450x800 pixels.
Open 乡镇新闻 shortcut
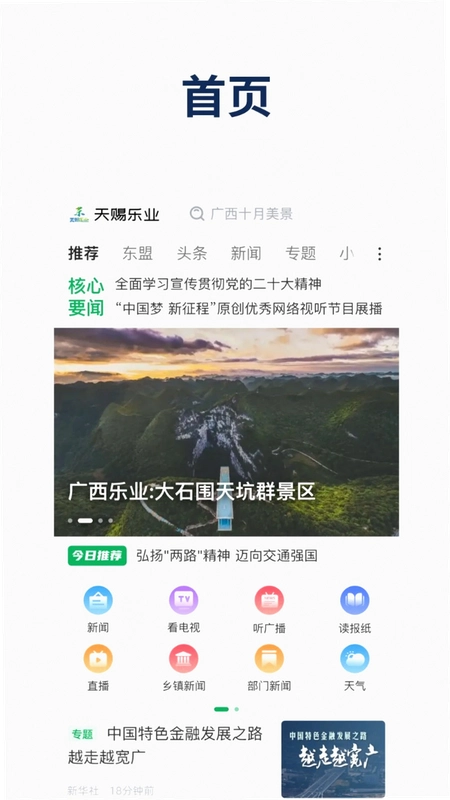coord(184,668)
